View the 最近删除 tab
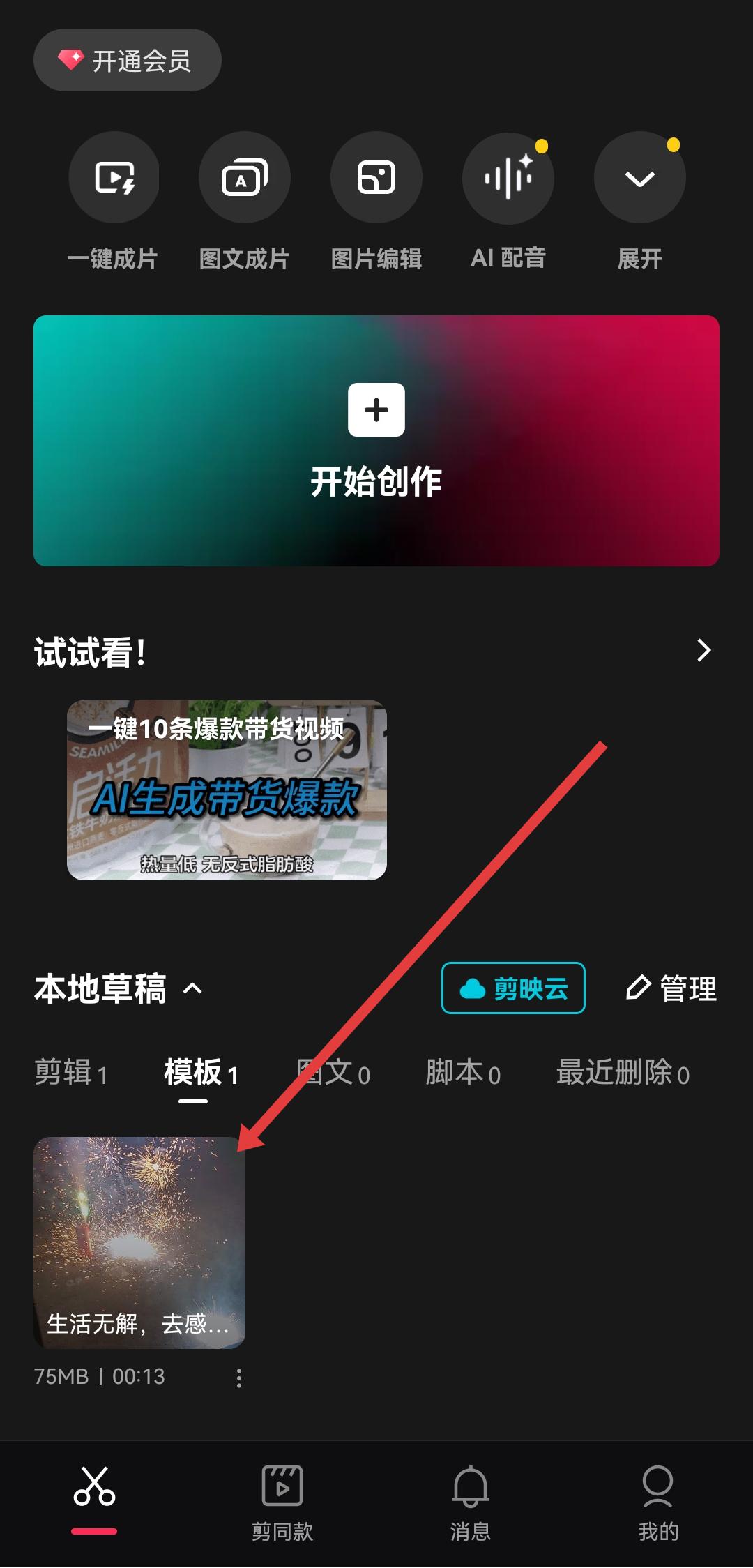 (x=623, y=1073)
